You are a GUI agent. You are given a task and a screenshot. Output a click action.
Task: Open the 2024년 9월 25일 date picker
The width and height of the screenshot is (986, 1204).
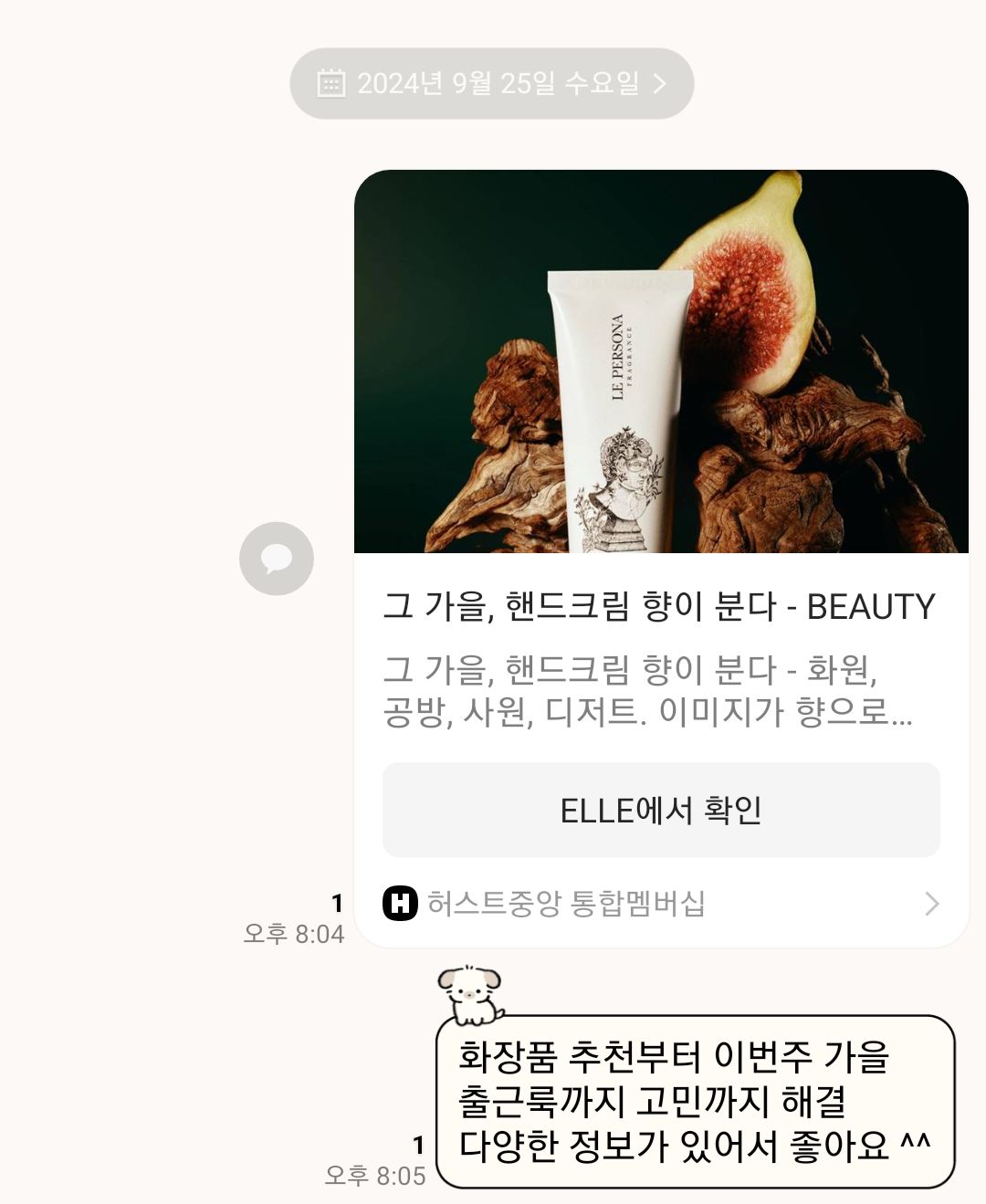tap(491, 84)
